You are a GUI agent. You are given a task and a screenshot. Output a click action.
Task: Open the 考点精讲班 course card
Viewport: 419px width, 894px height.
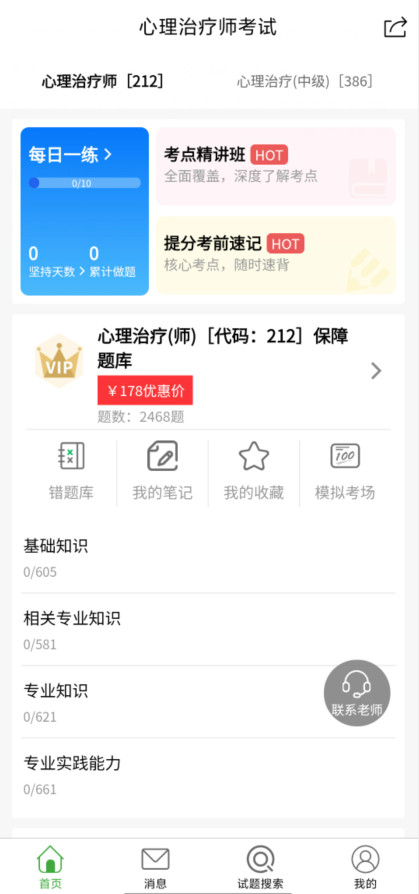(276, 166)
